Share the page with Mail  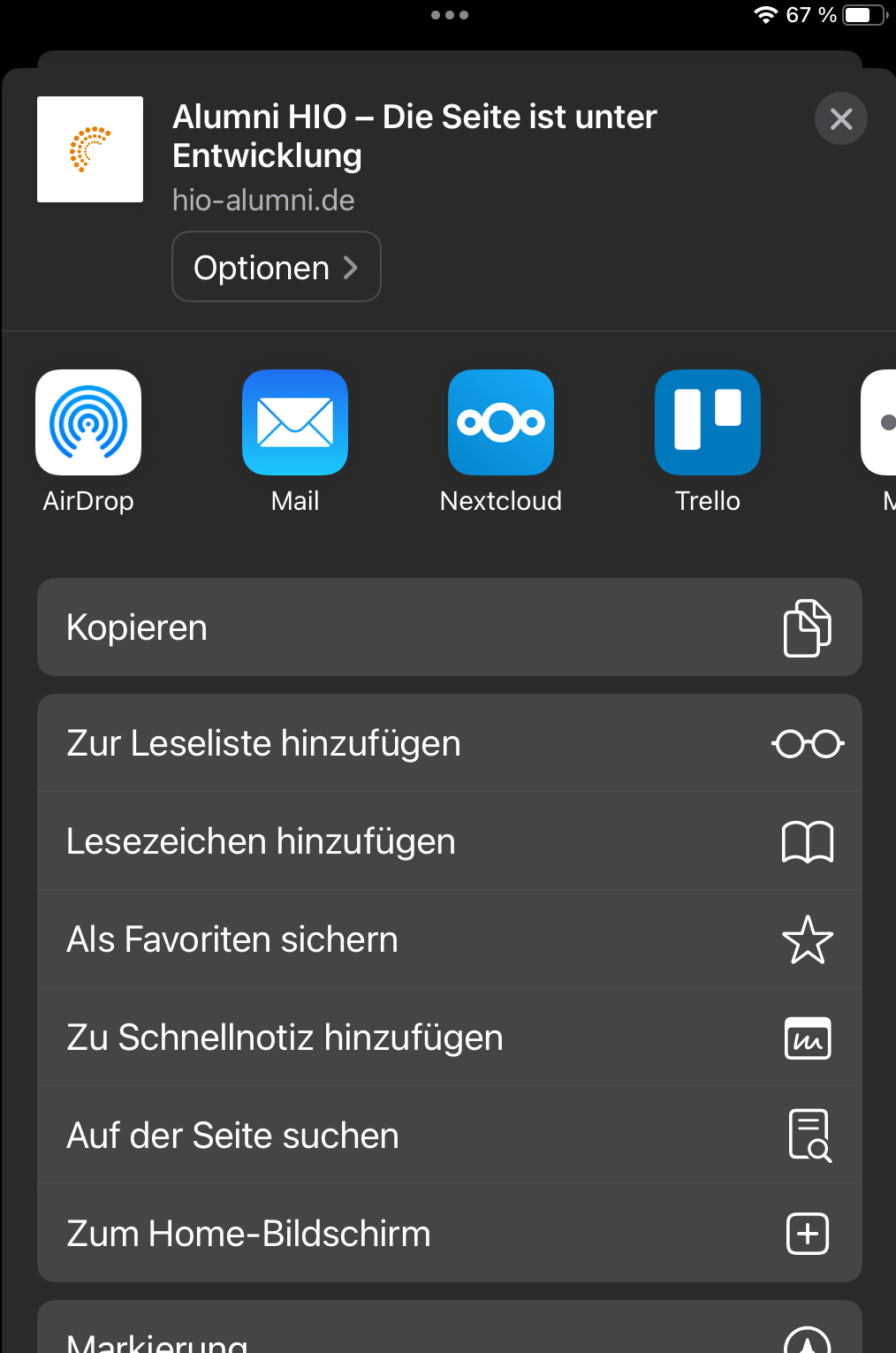tap(295, 423)
